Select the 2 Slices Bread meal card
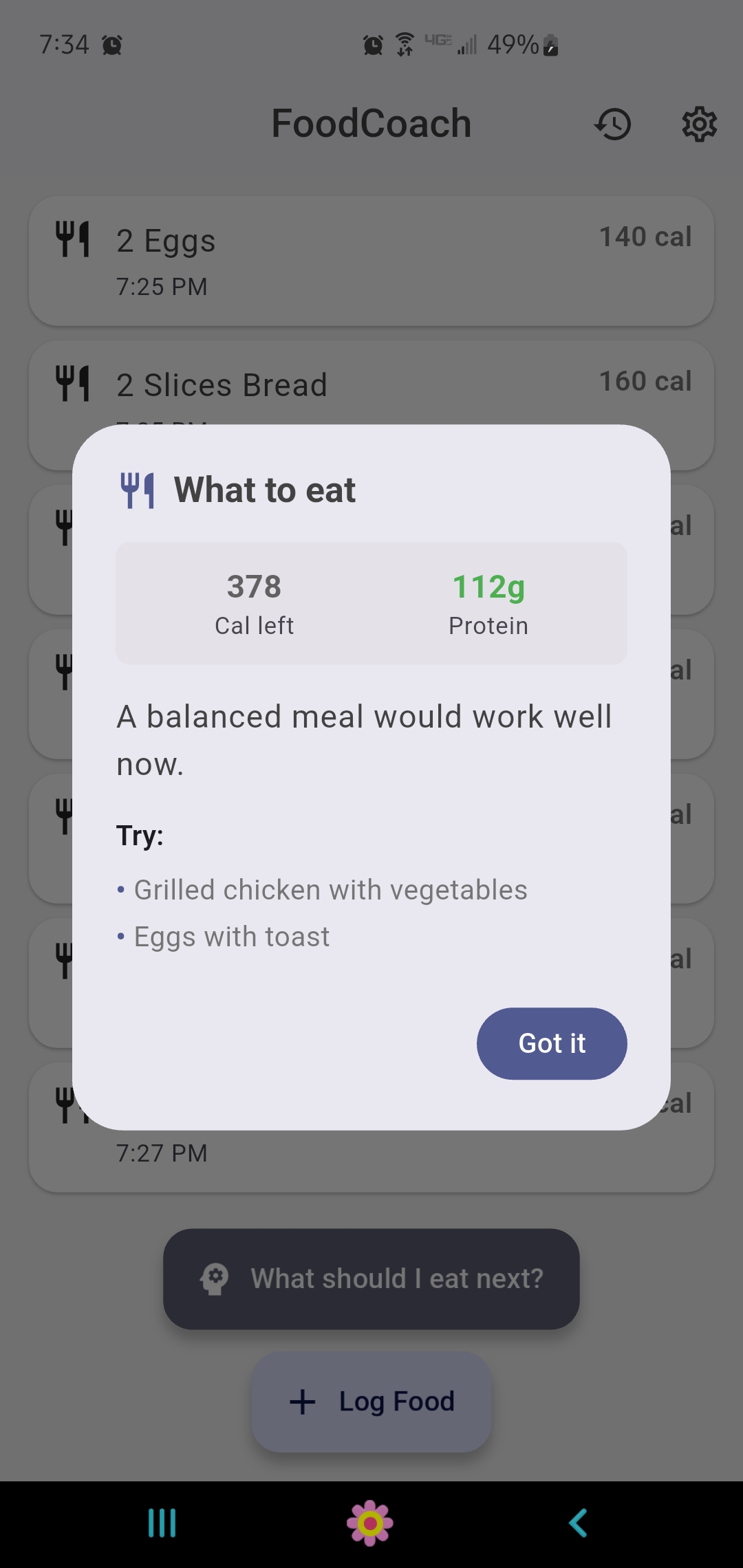This screenshot has width=743, height=1568. click(x=371, y=385)
